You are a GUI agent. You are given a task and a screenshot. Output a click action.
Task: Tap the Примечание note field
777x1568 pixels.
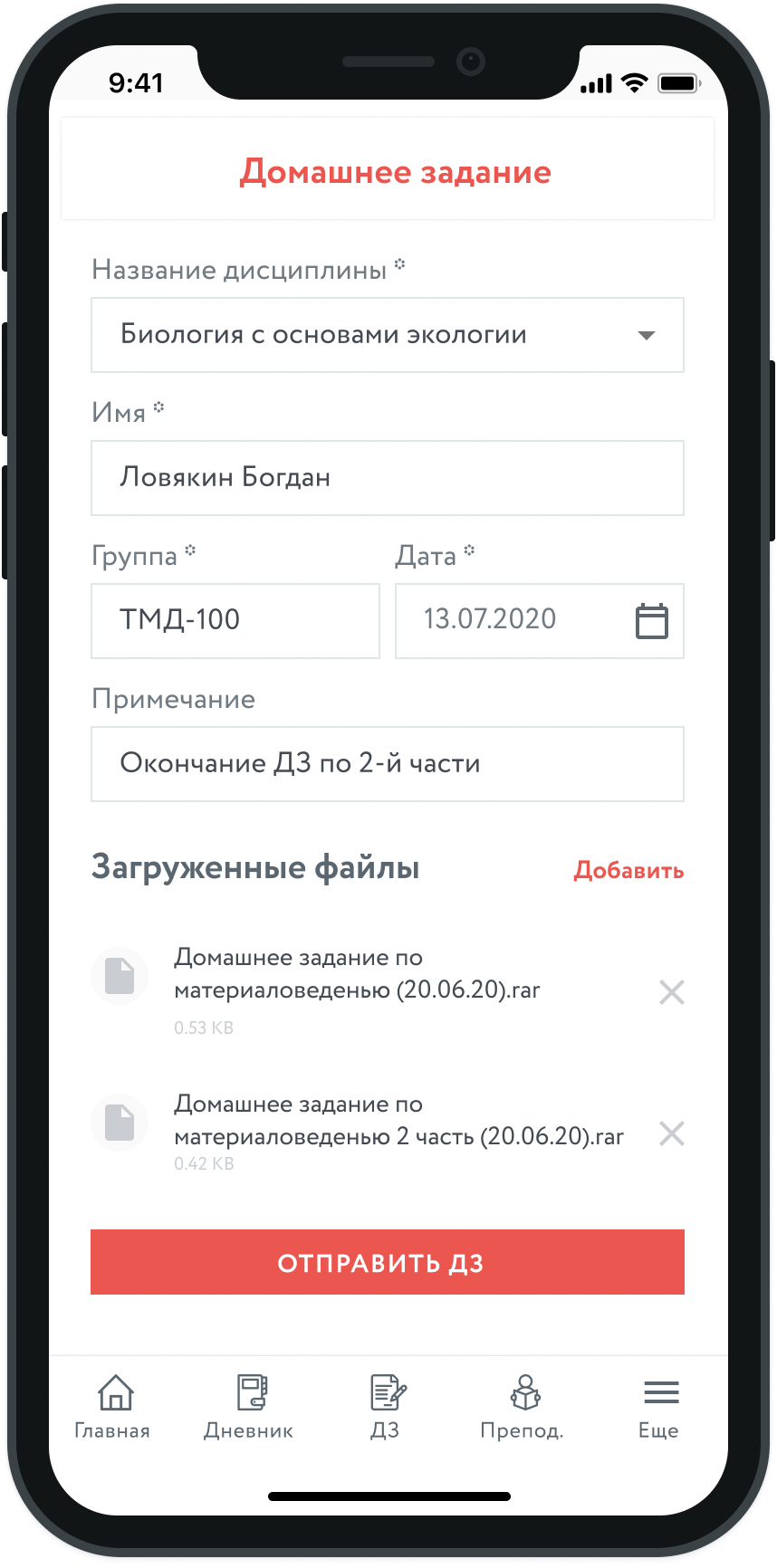(x=387, y=764)
